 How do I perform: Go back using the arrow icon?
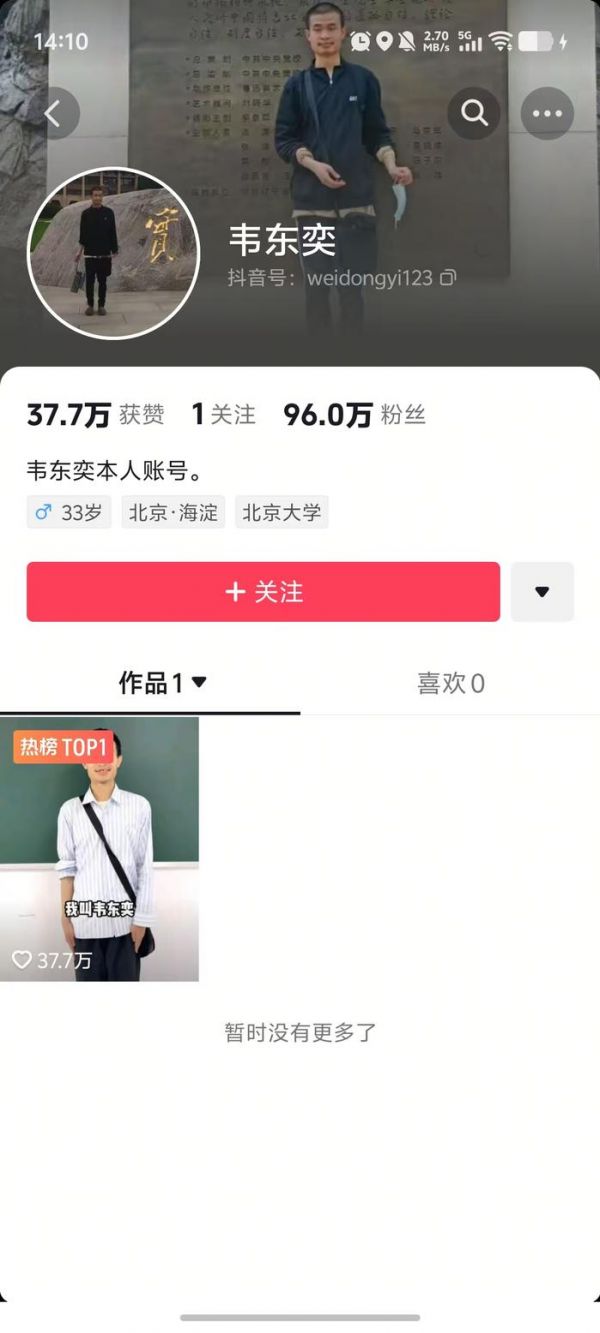click(x=53, y=114)
